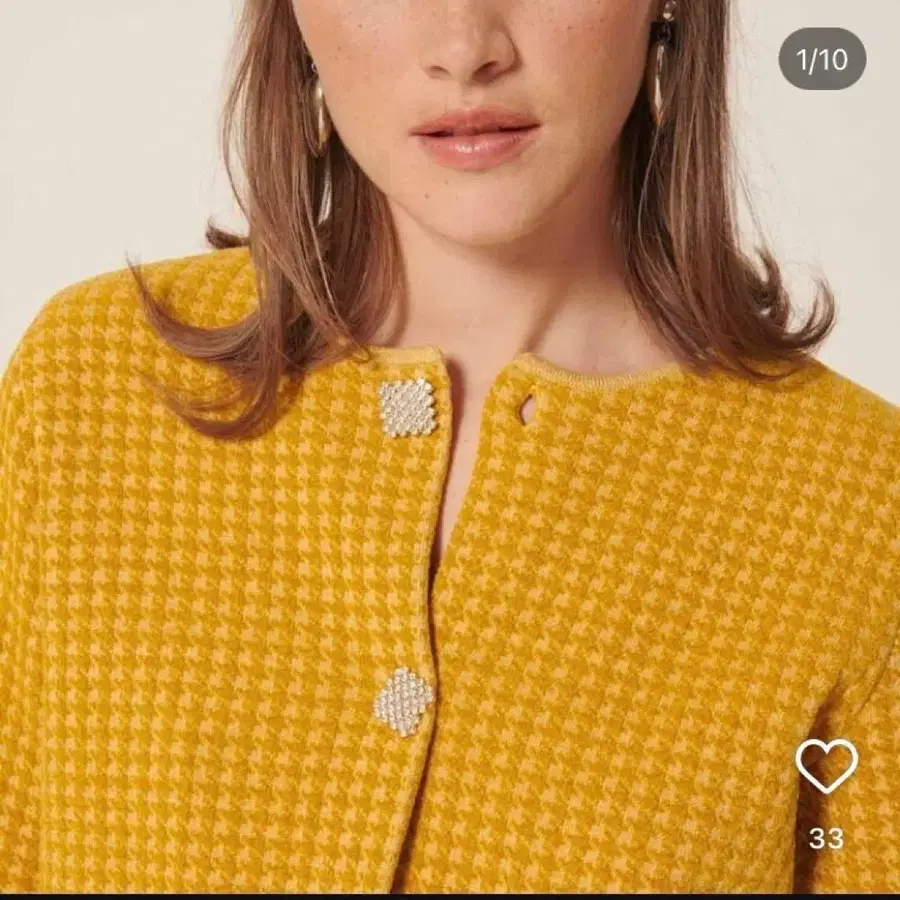Screen dimensions: 900x900
Task: Like this listing with the heart icon
Action: point(826,766)
